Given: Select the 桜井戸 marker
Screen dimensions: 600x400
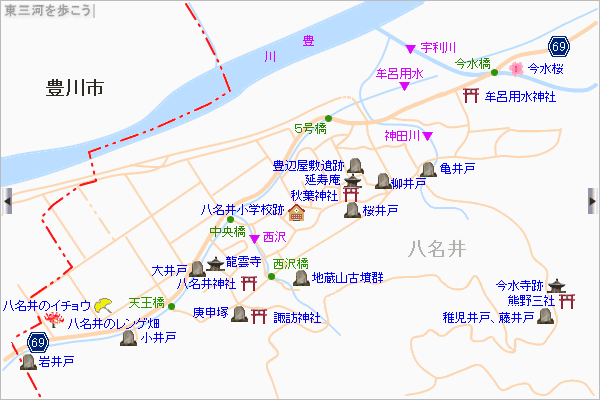Looking at the screenshot, I should pyautogui.click(x=352, y=210).
